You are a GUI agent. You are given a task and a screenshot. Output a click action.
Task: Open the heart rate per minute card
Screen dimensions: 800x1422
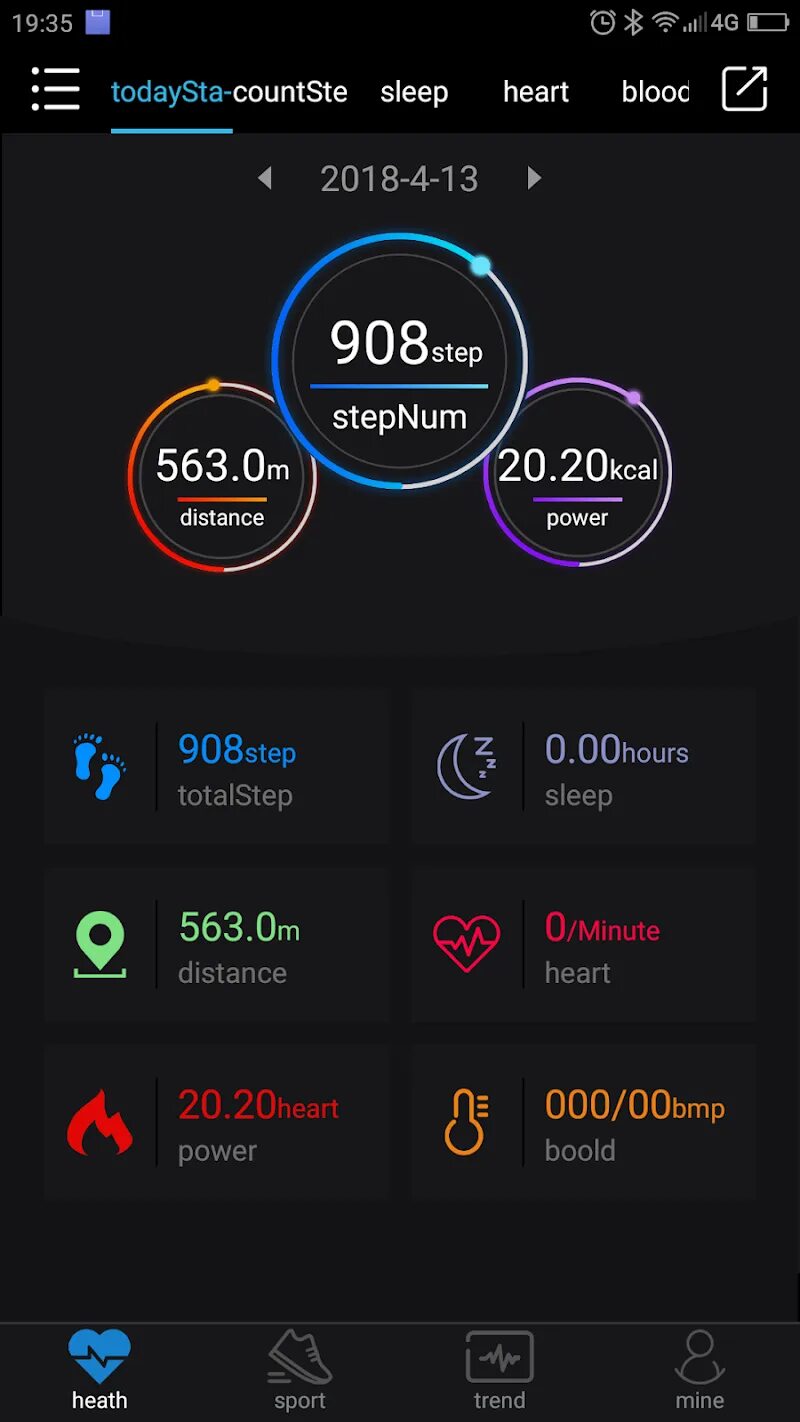[583, 945]
